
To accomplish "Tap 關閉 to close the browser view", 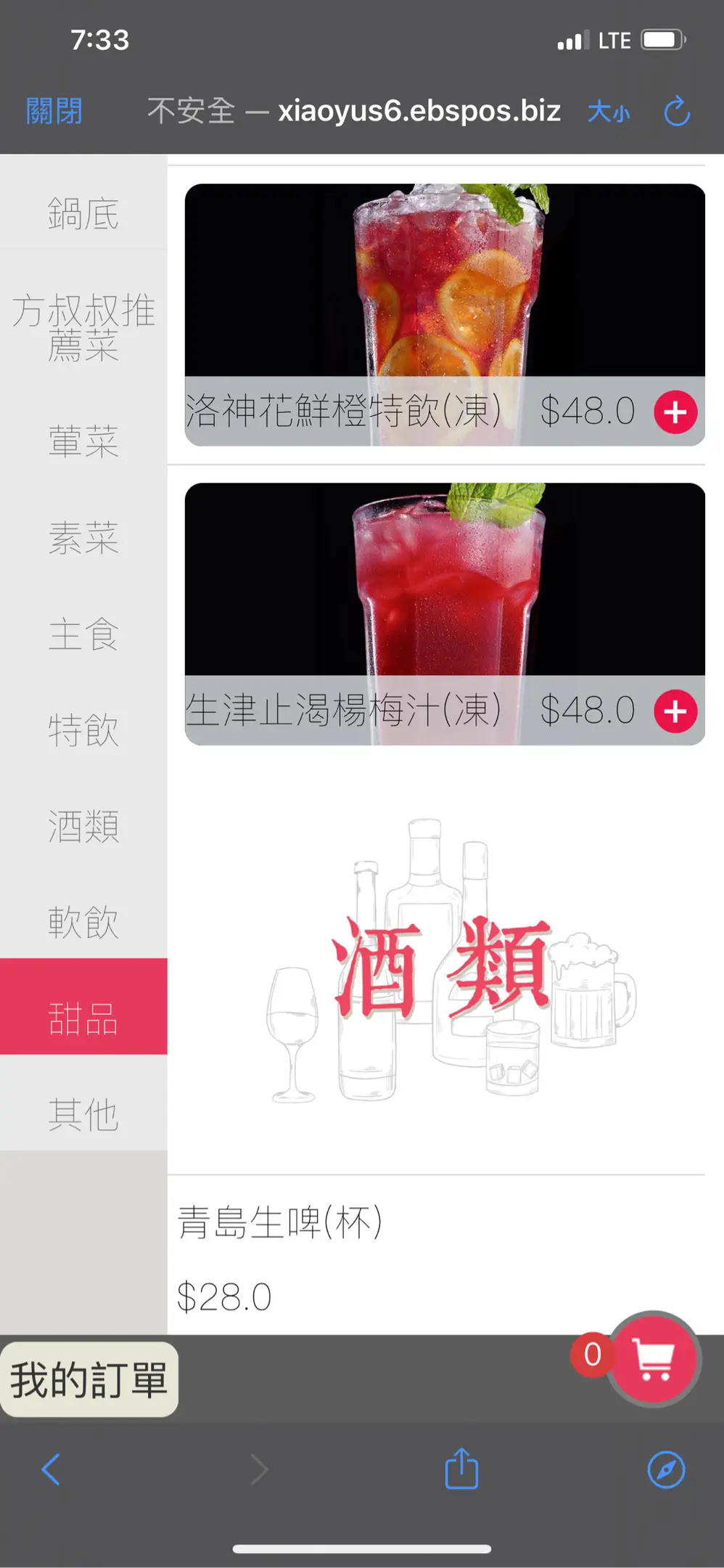I will pyautogui.click(x=54, y=112).
